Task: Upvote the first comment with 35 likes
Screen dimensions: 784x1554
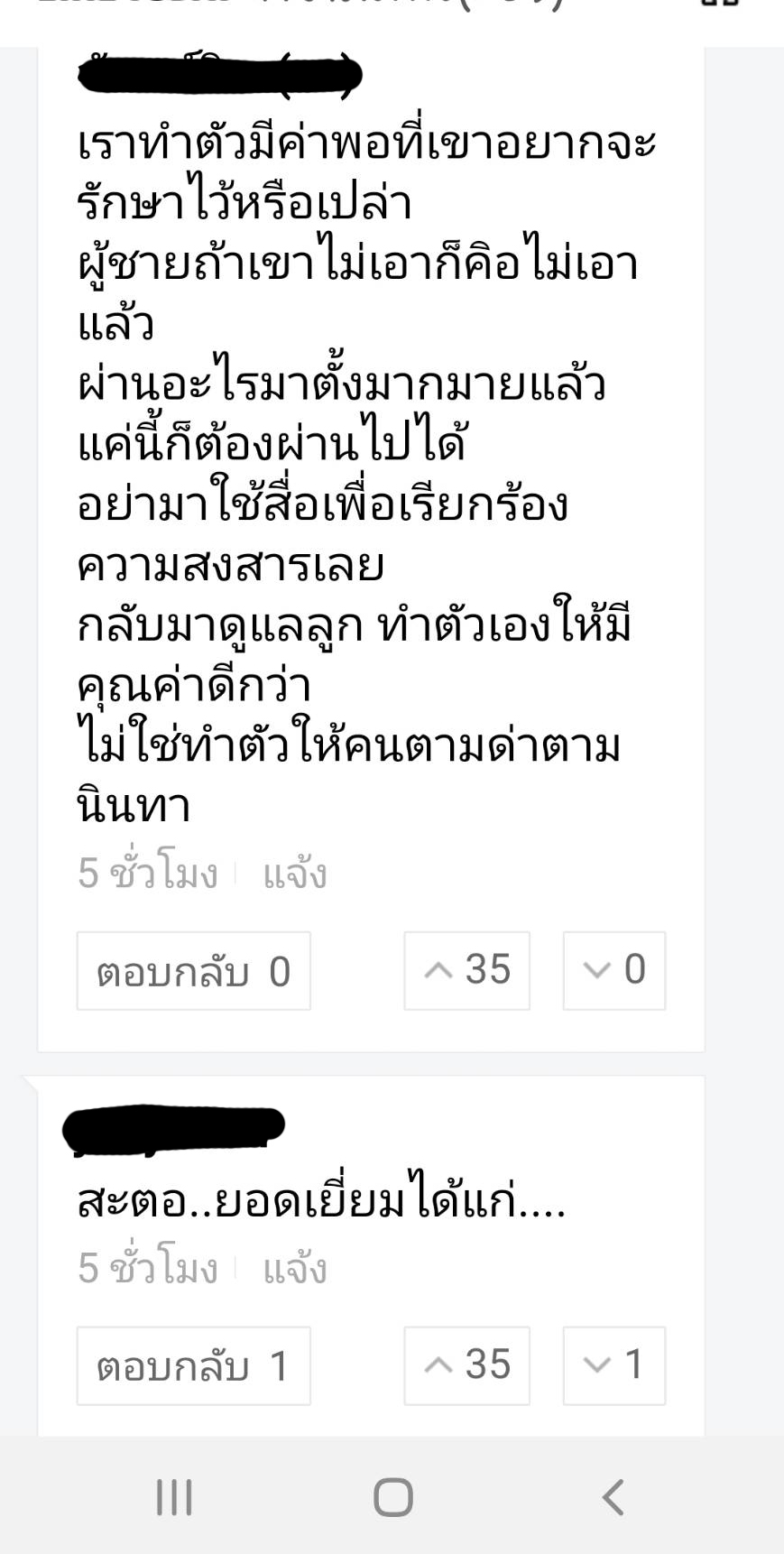Action: click(x=466, y=971)
